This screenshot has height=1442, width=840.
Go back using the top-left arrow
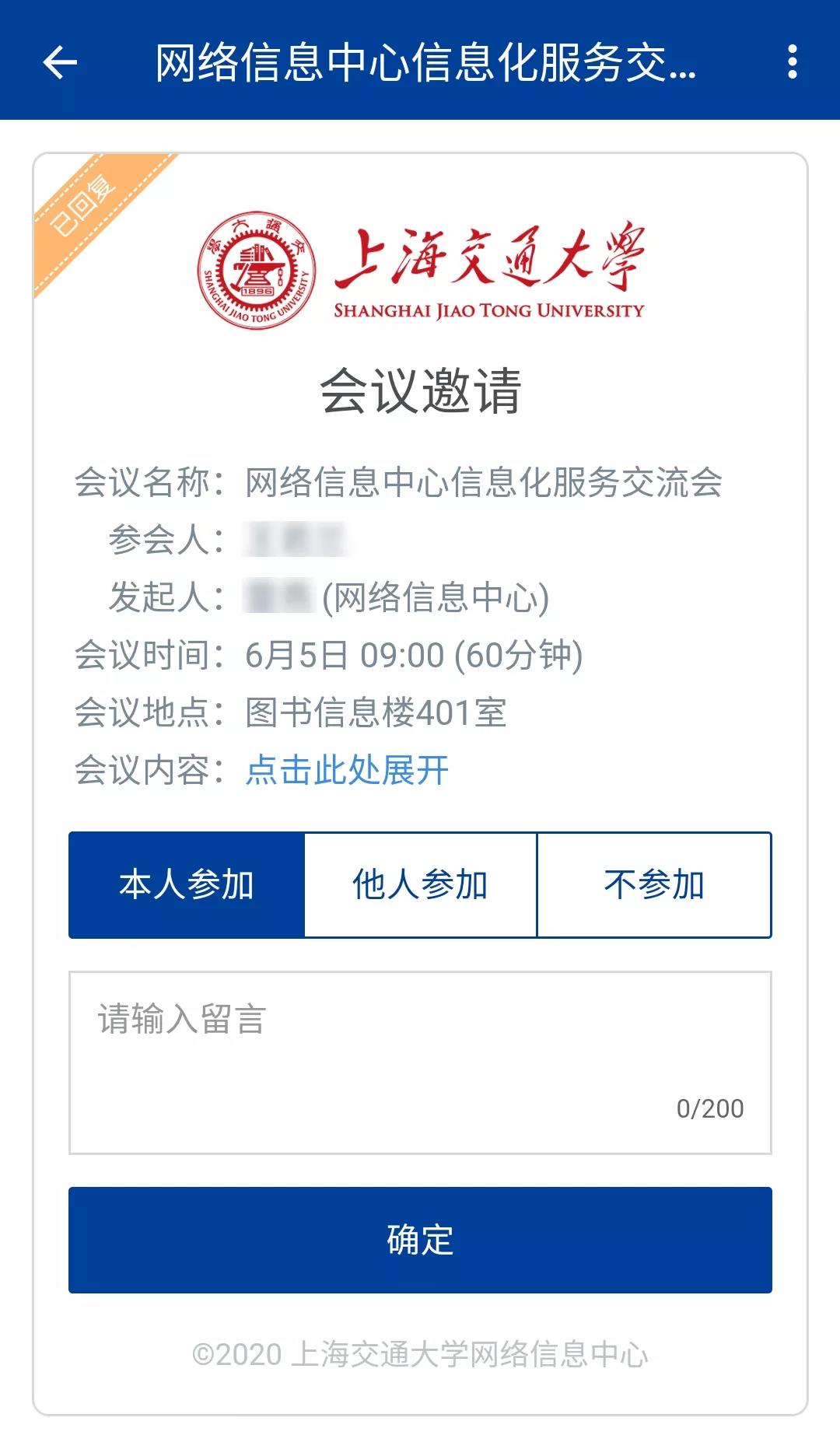pyautogui.click(x=60, y=62)
